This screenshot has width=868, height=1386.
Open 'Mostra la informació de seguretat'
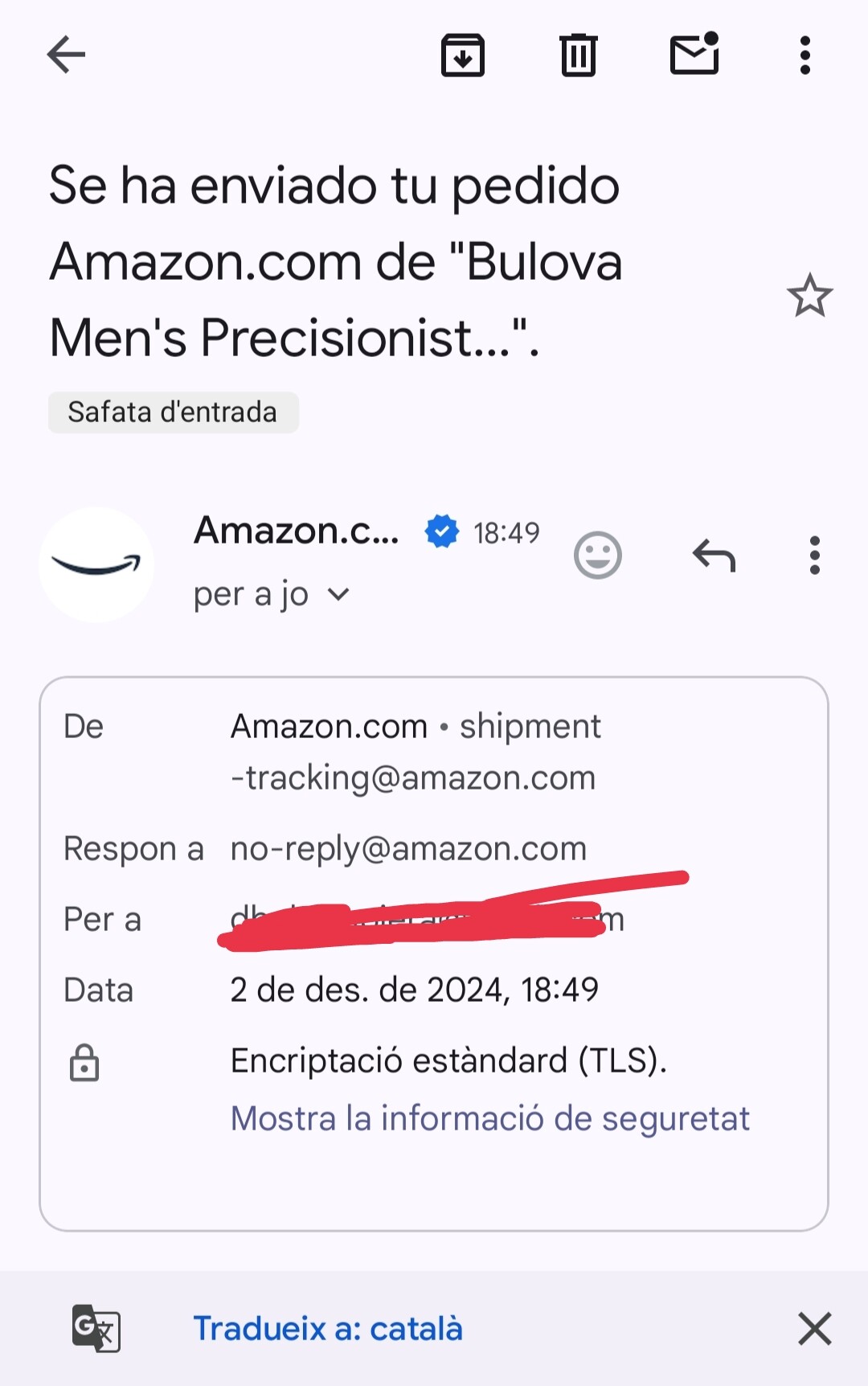tap(489, 1118)
